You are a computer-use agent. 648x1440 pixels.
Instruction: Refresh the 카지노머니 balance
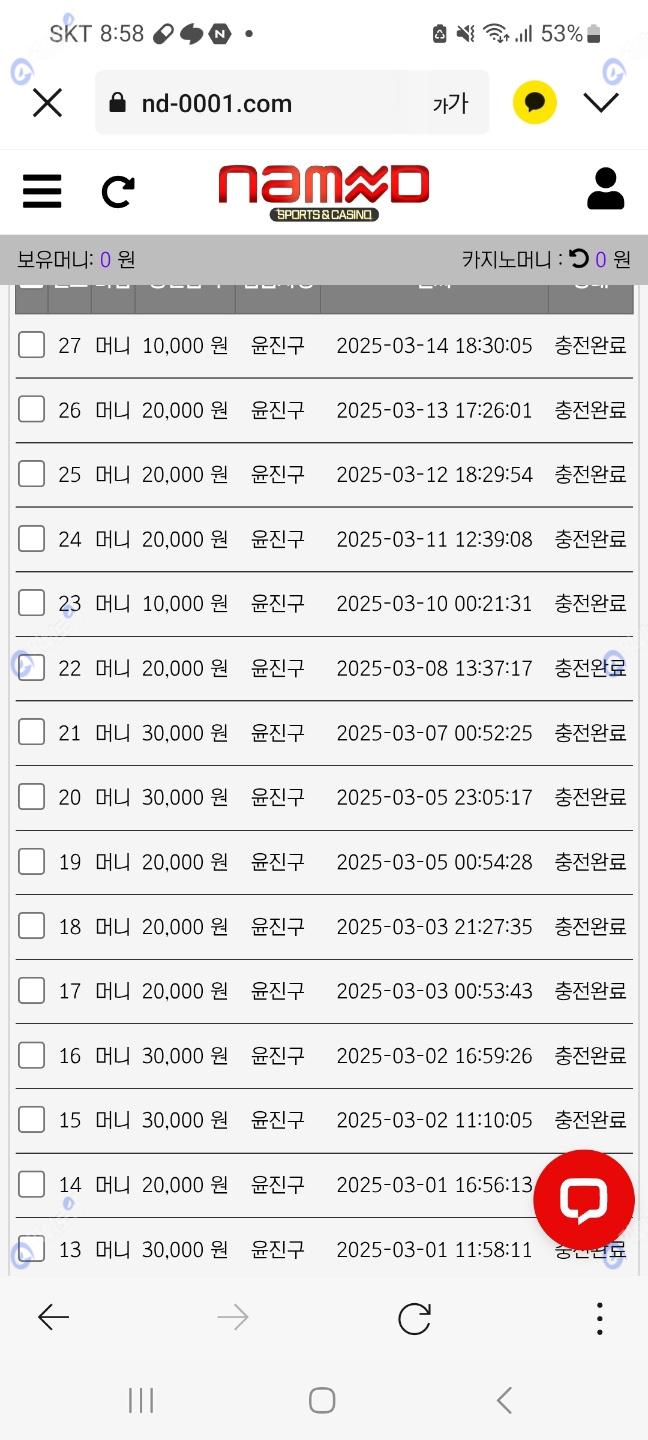tap(579, 259)
